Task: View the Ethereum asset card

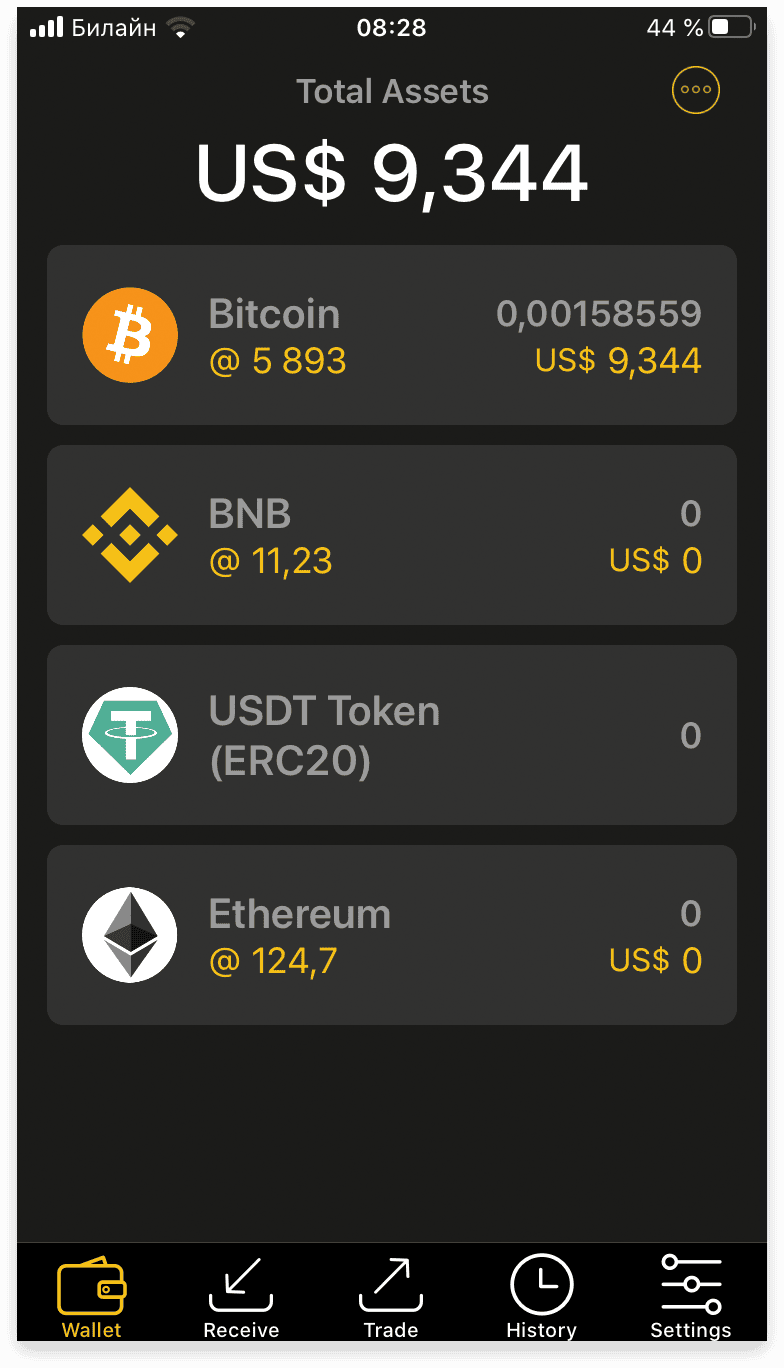Action: (392, 935)
